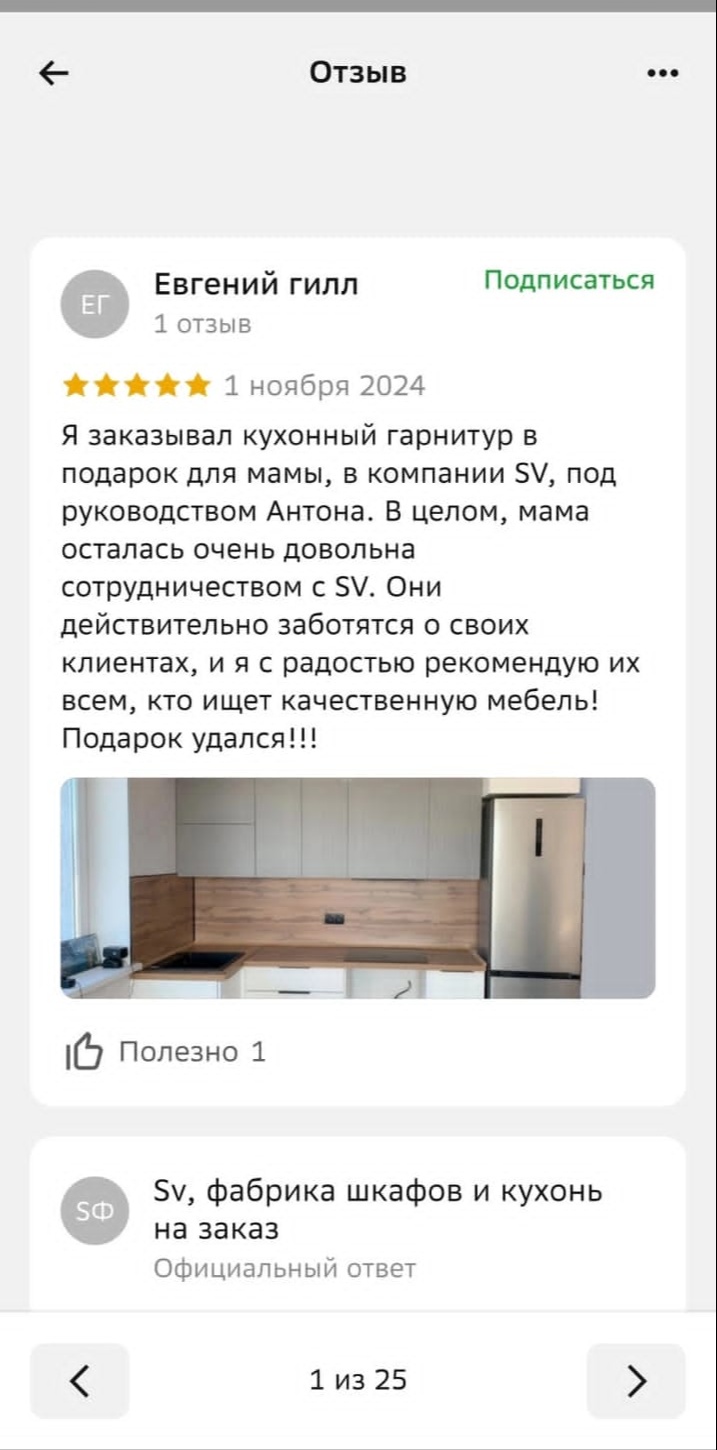Open the kitchen photo in the review
The width and height of the screenshot is (717, 1450).
(357, 887)
